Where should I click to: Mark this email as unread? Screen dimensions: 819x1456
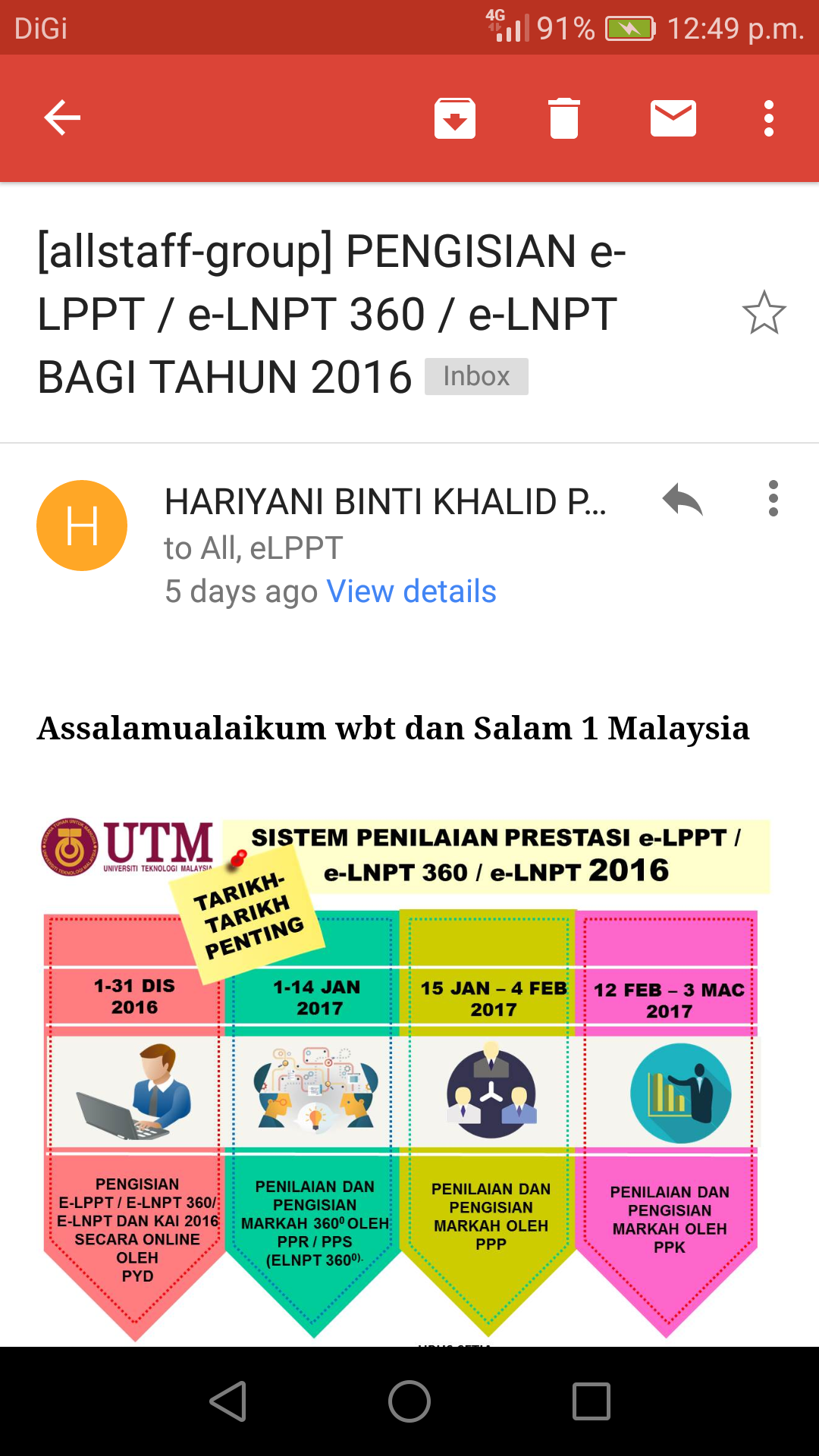673,118
